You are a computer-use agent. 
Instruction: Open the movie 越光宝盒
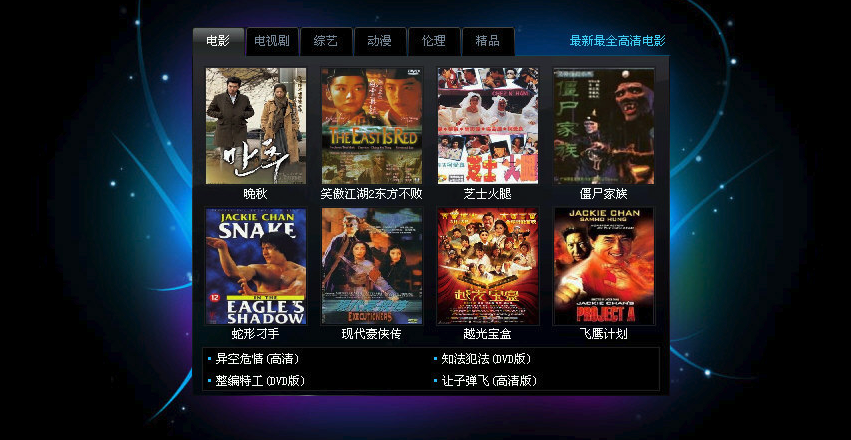click(x=488, y=266)
